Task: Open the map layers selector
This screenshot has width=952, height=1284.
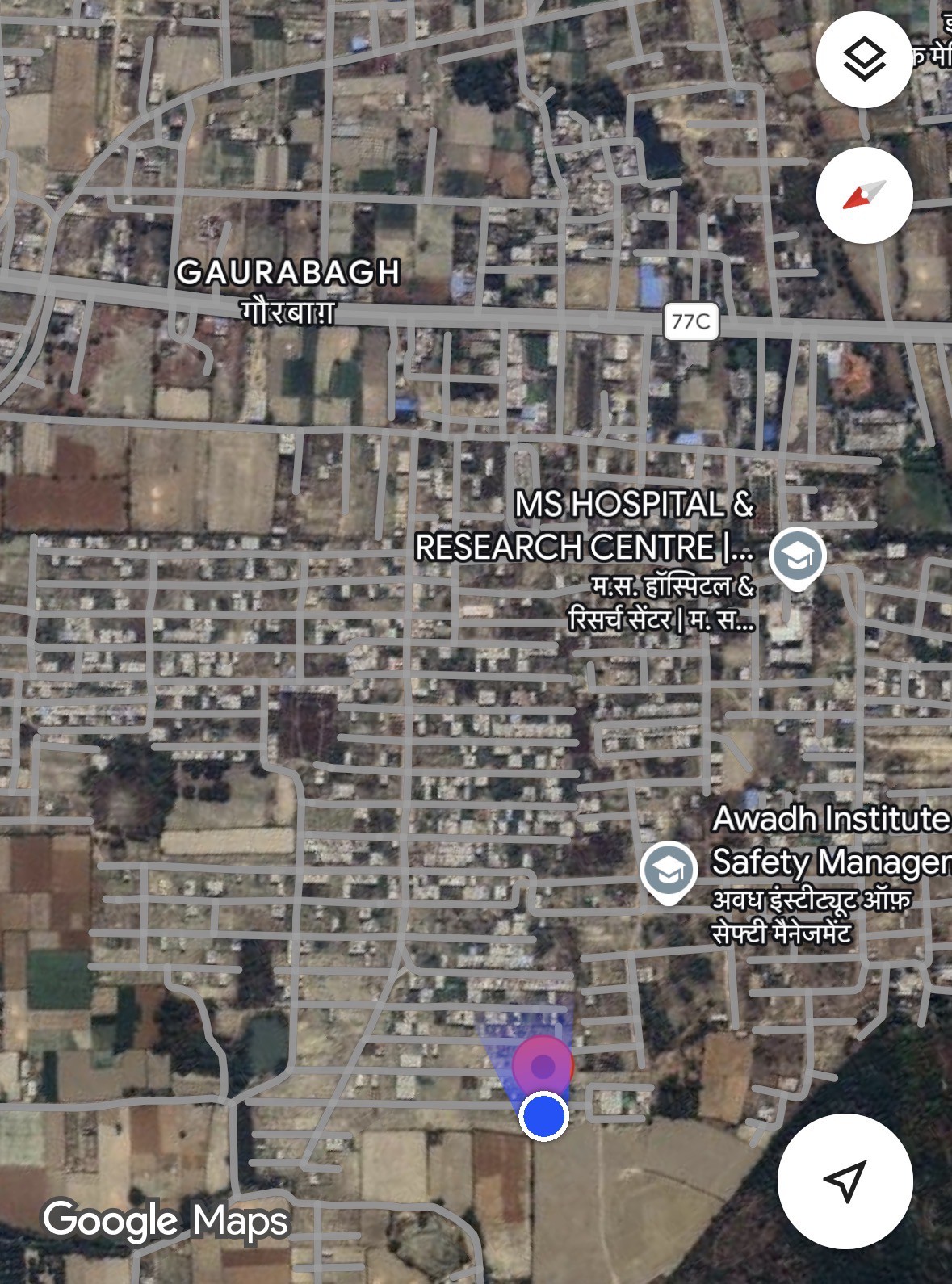Action: 864,59
